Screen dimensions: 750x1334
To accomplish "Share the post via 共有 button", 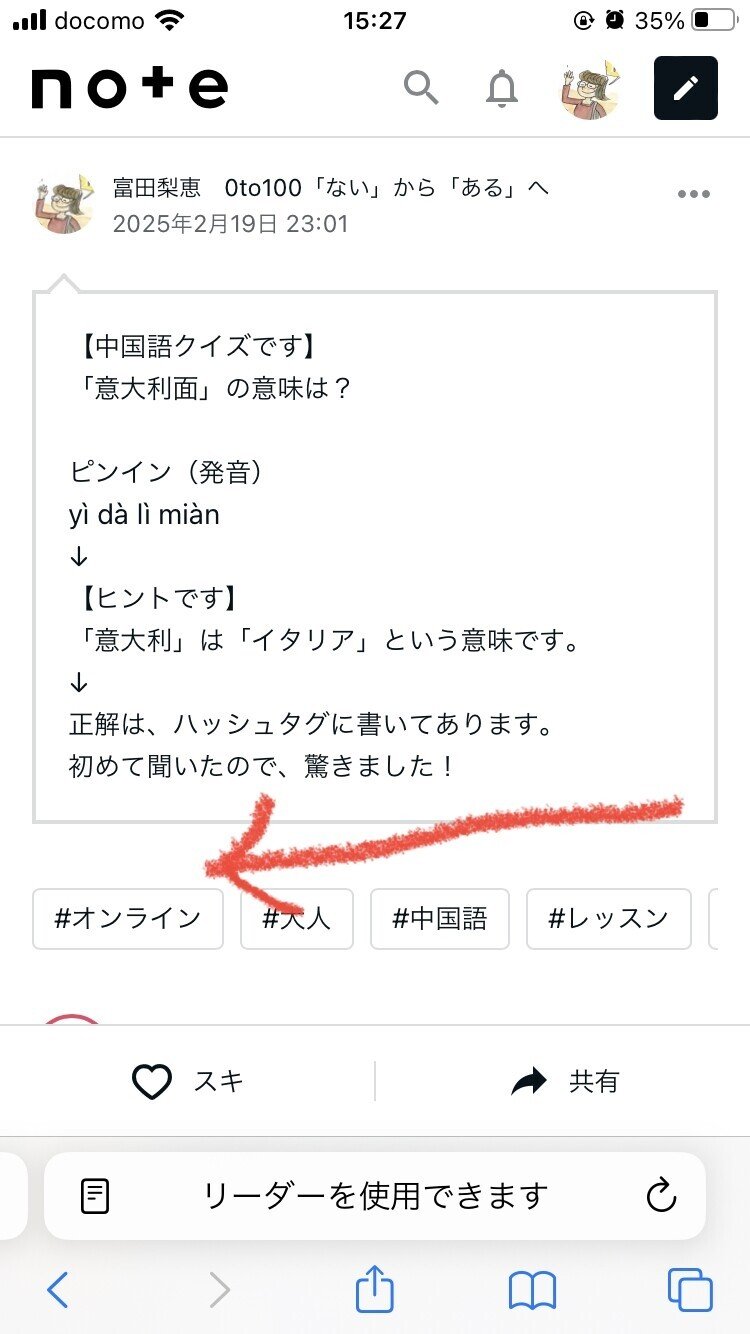I will [562, 1081].
